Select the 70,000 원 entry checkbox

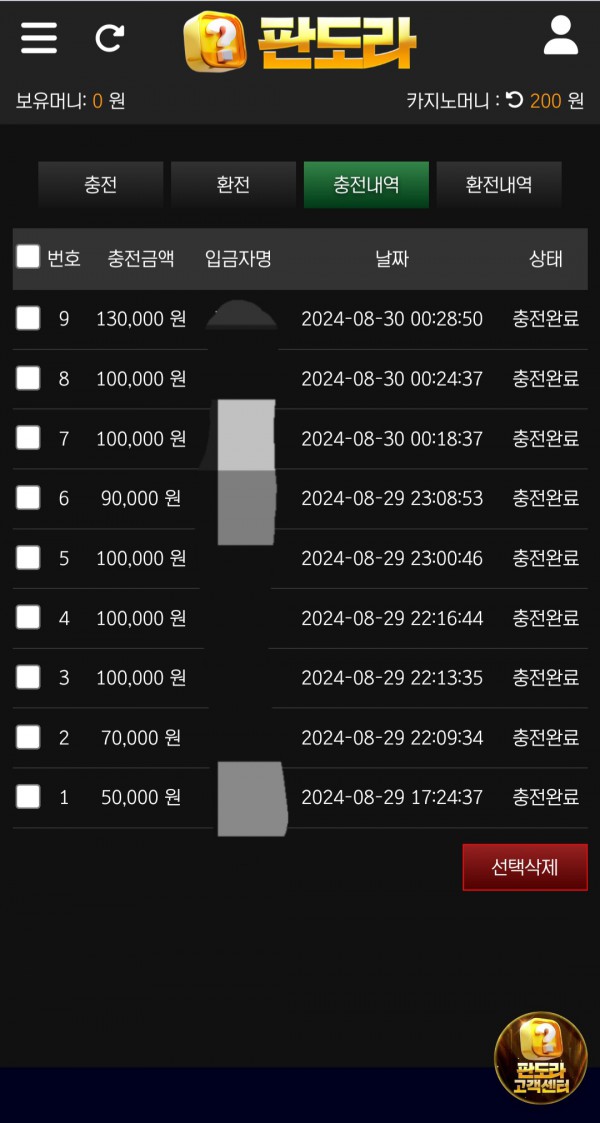click(x=28, y=737)
